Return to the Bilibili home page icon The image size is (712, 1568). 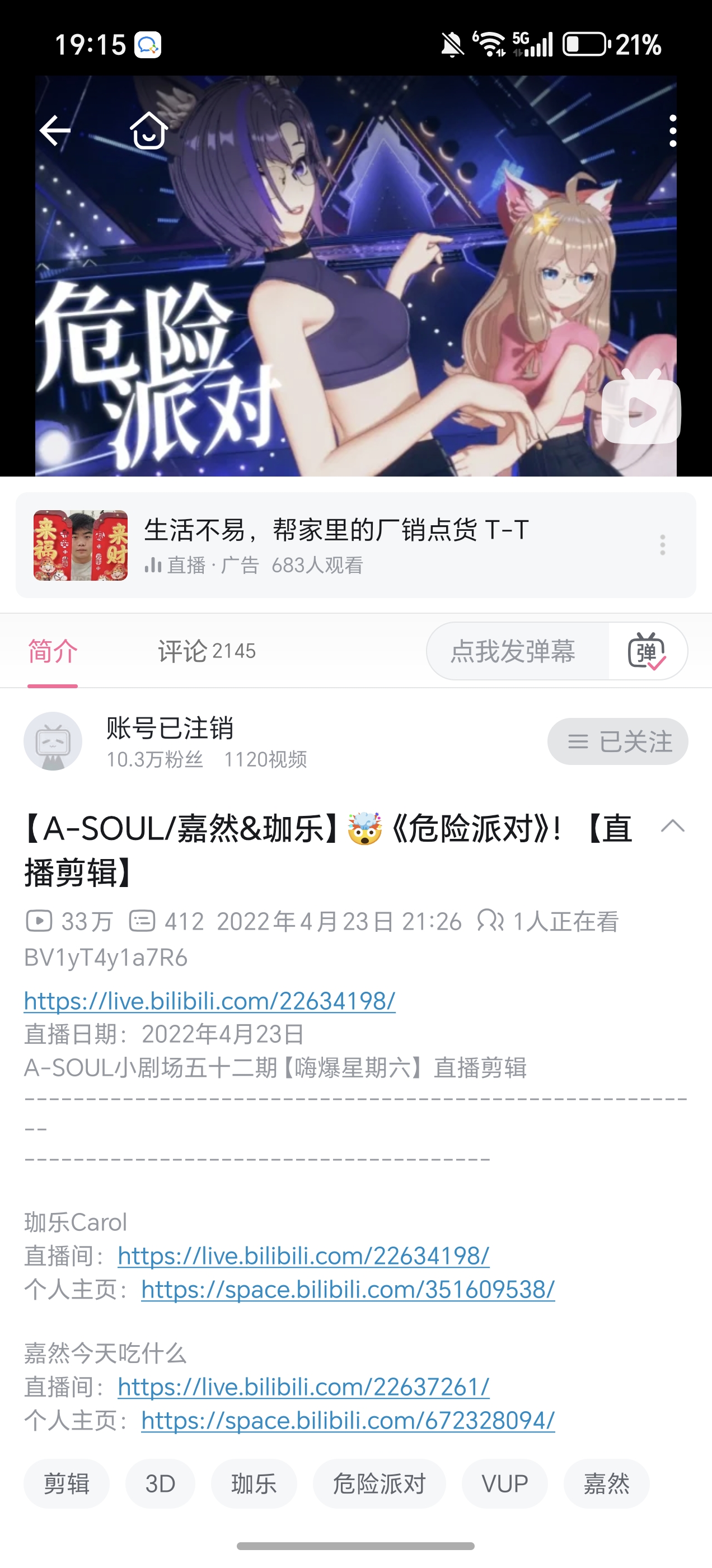point(148,131)
